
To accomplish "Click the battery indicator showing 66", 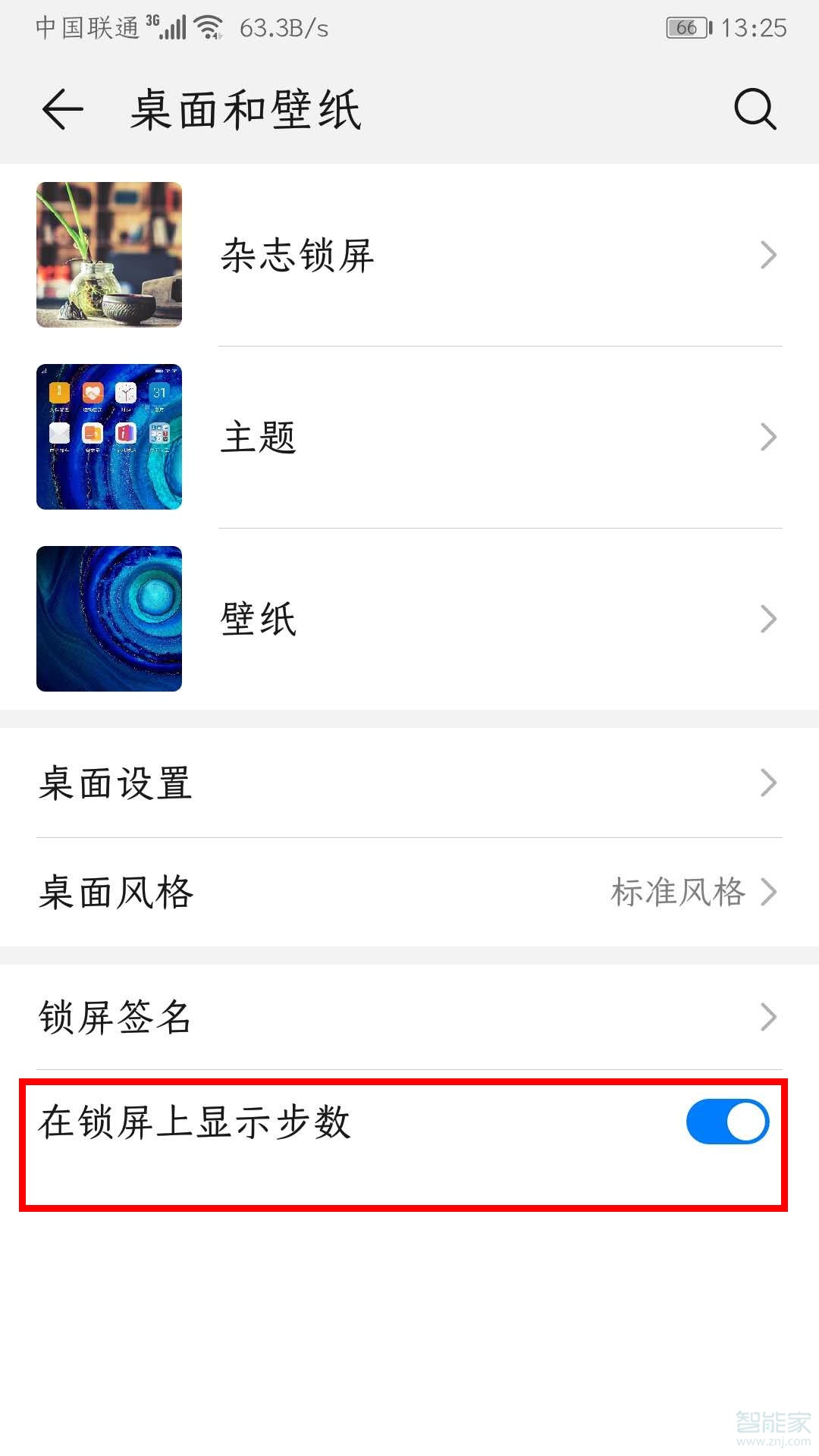I will tap(686, 27).
